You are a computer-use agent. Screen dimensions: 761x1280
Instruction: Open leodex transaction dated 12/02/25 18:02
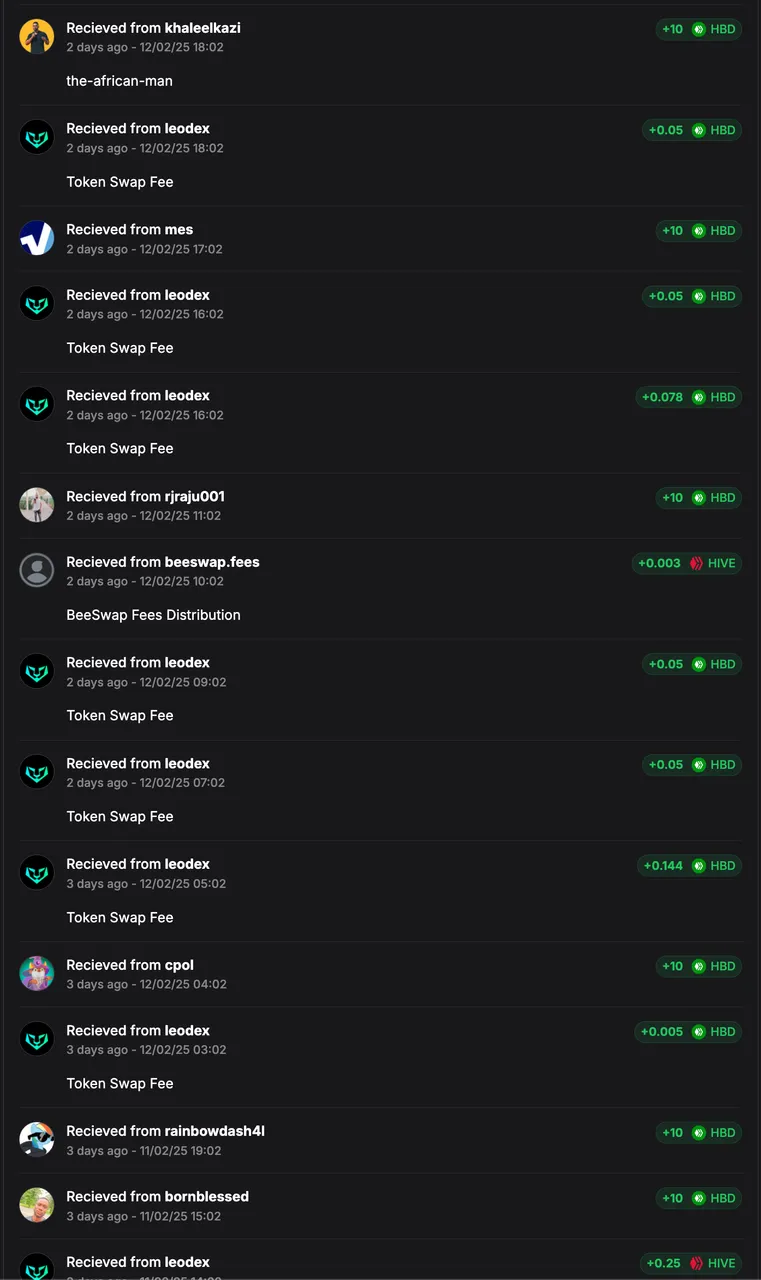[x=380, y=156]
